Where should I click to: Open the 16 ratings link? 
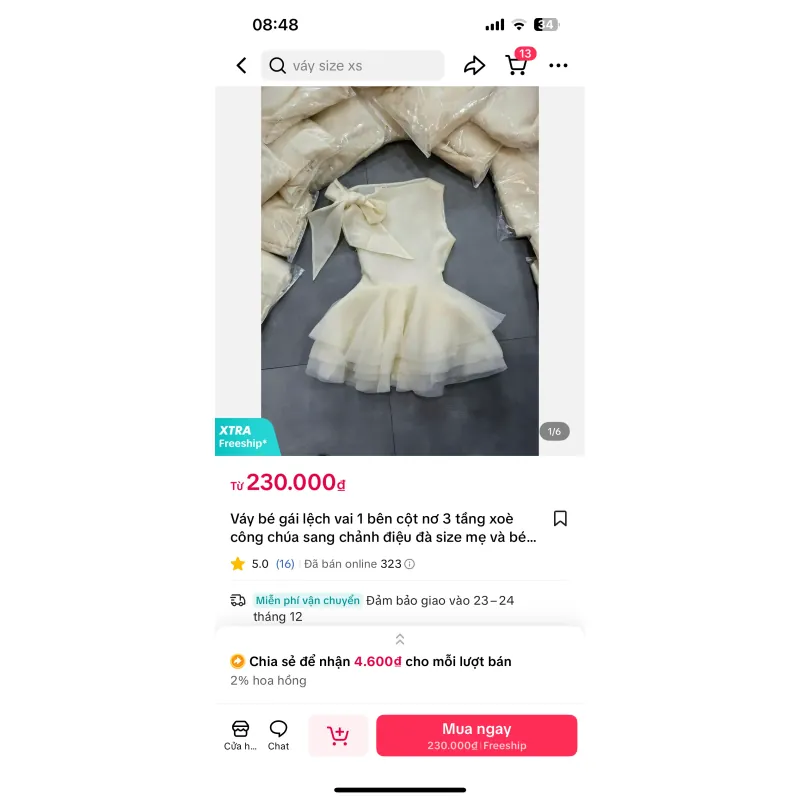285,564
